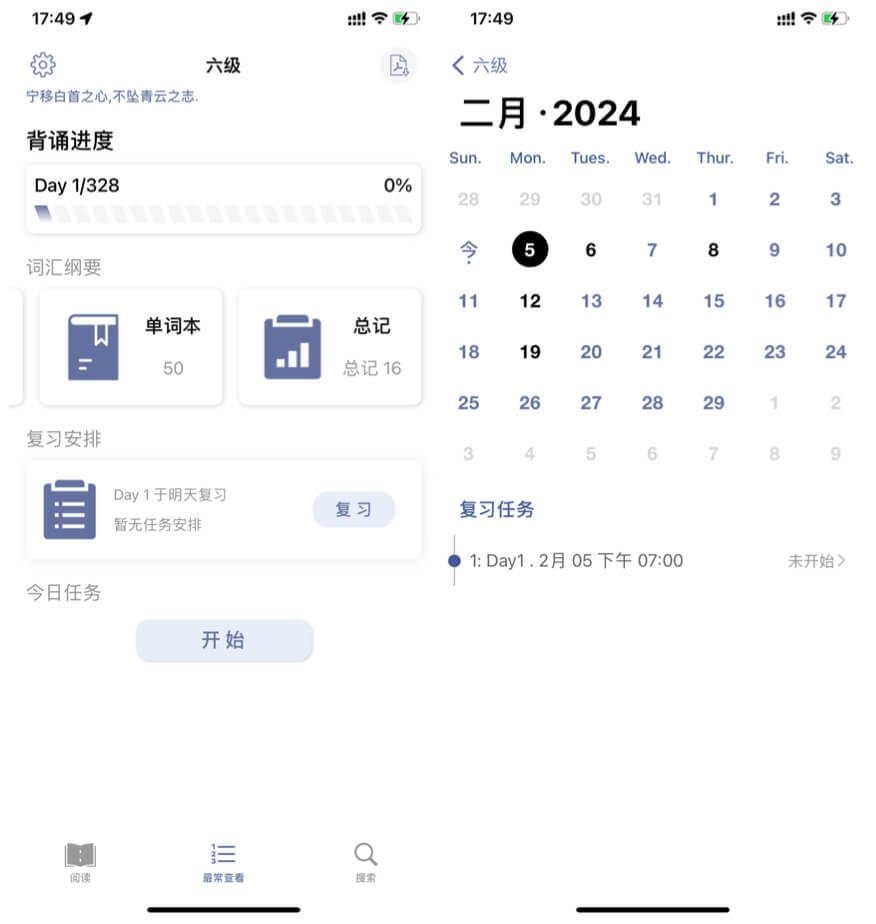Screen dimensions: 876x924
Task: Open the settings gear icon
Action: 42,65
